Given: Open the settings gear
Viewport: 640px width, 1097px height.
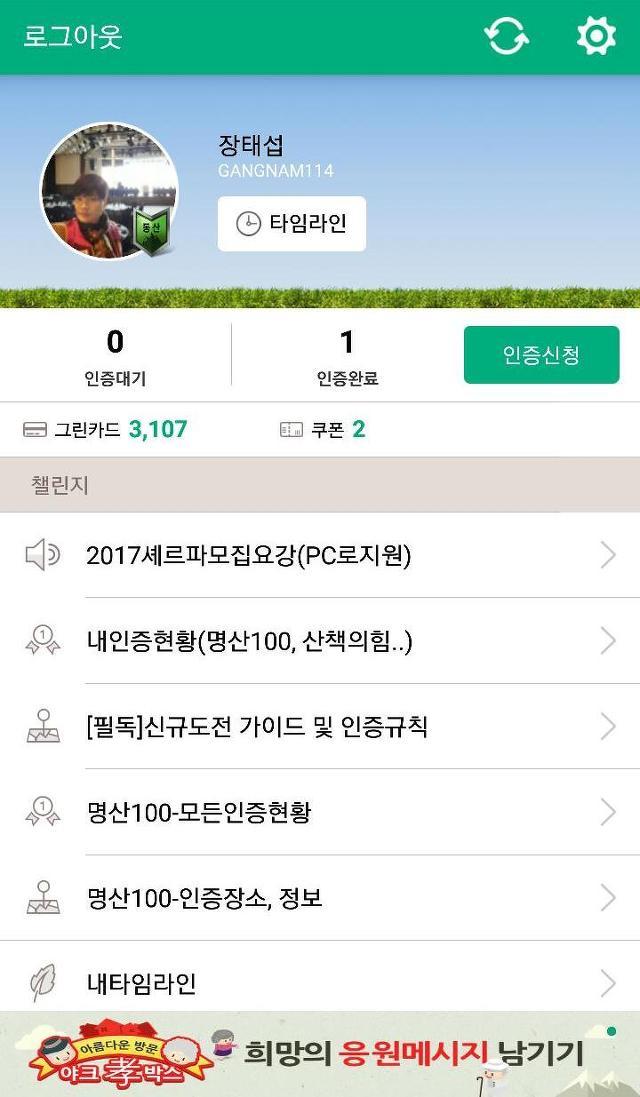Looking at the screenshot, I should tap(596, 36).
